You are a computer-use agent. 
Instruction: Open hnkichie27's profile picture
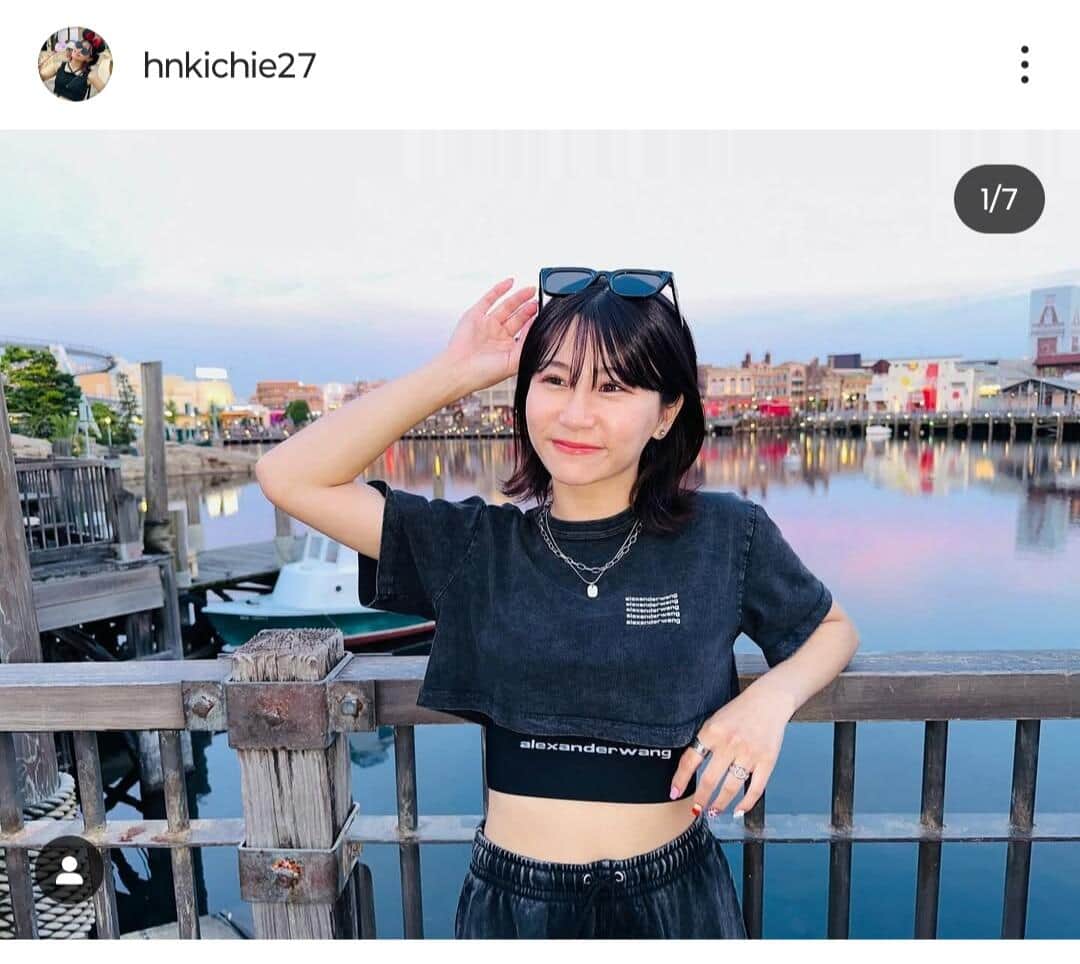pos(75,65)
